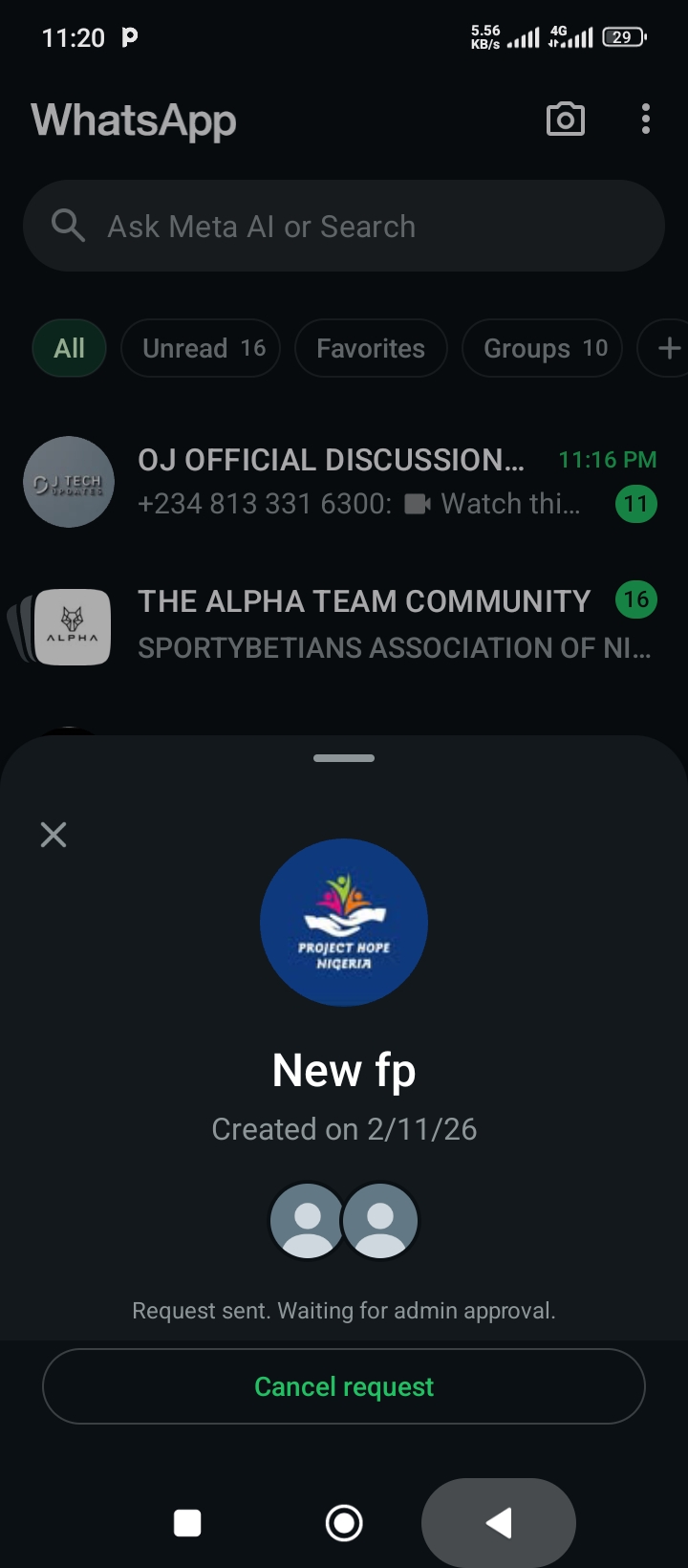The width and height of the screenshot is (688, 1568).
Task: Cancel the group join request
Action: pos(344,1386)
